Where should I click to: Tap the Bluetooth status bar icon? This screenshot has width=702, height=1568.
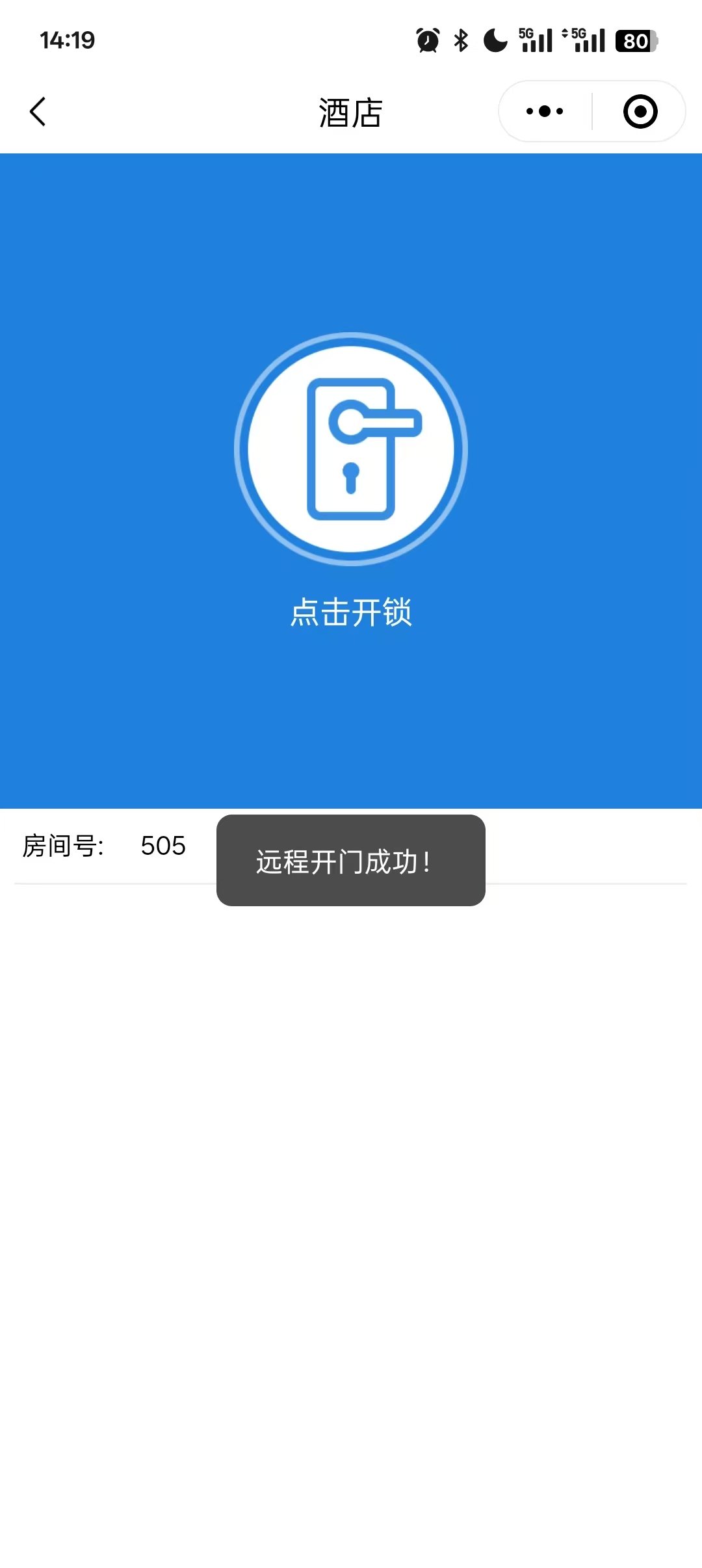(x=461, y=40)
